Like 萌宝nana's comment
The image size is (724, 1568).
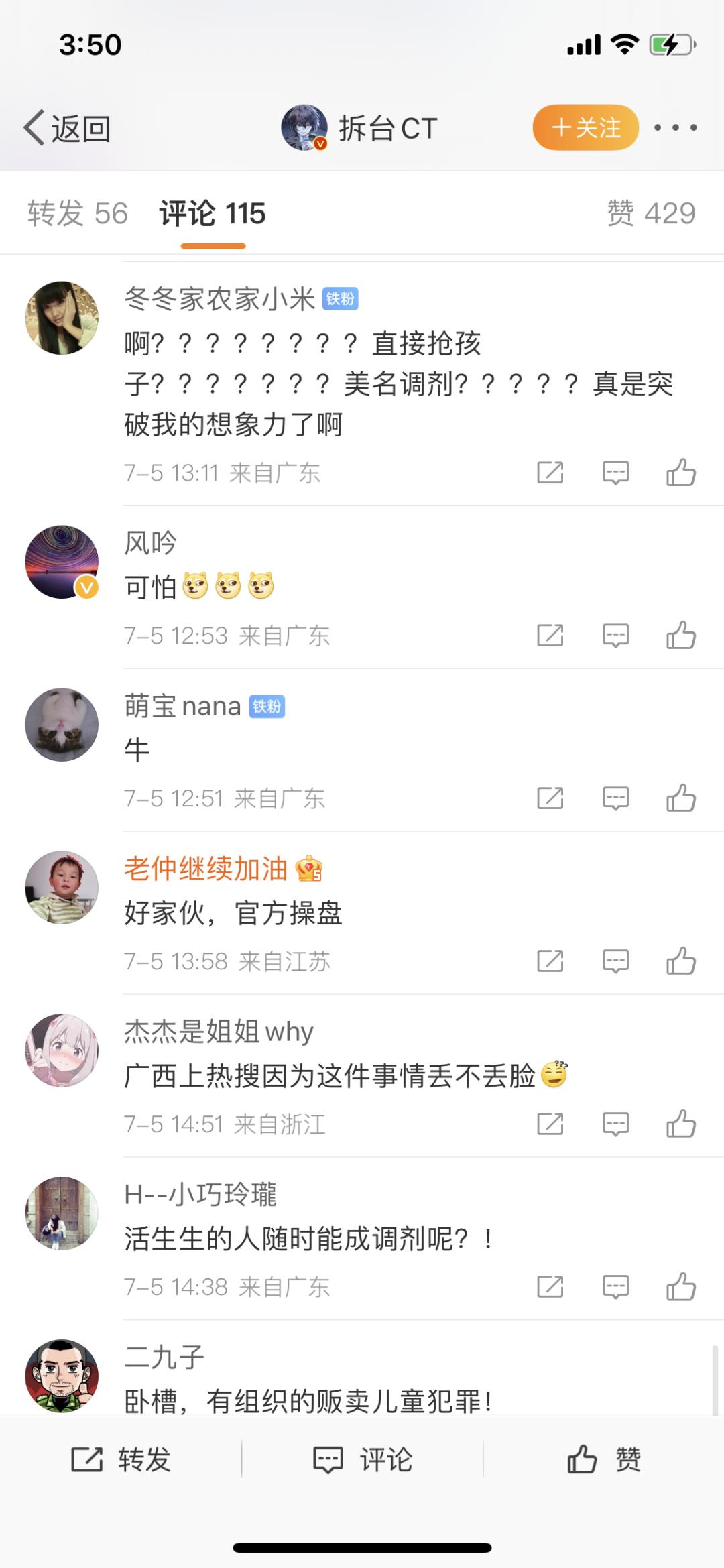680,798
